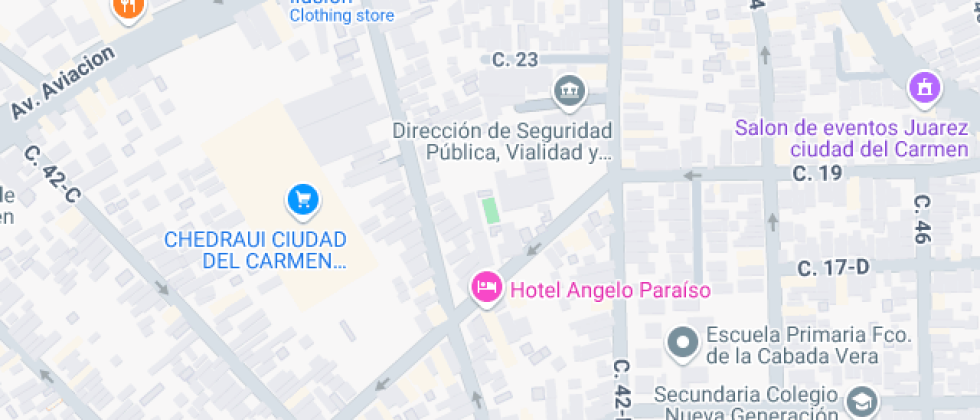Tap the Dirección de Seguridad Pública marker
This screenshot has width=980, height=420.
click(x=570, y=93)
